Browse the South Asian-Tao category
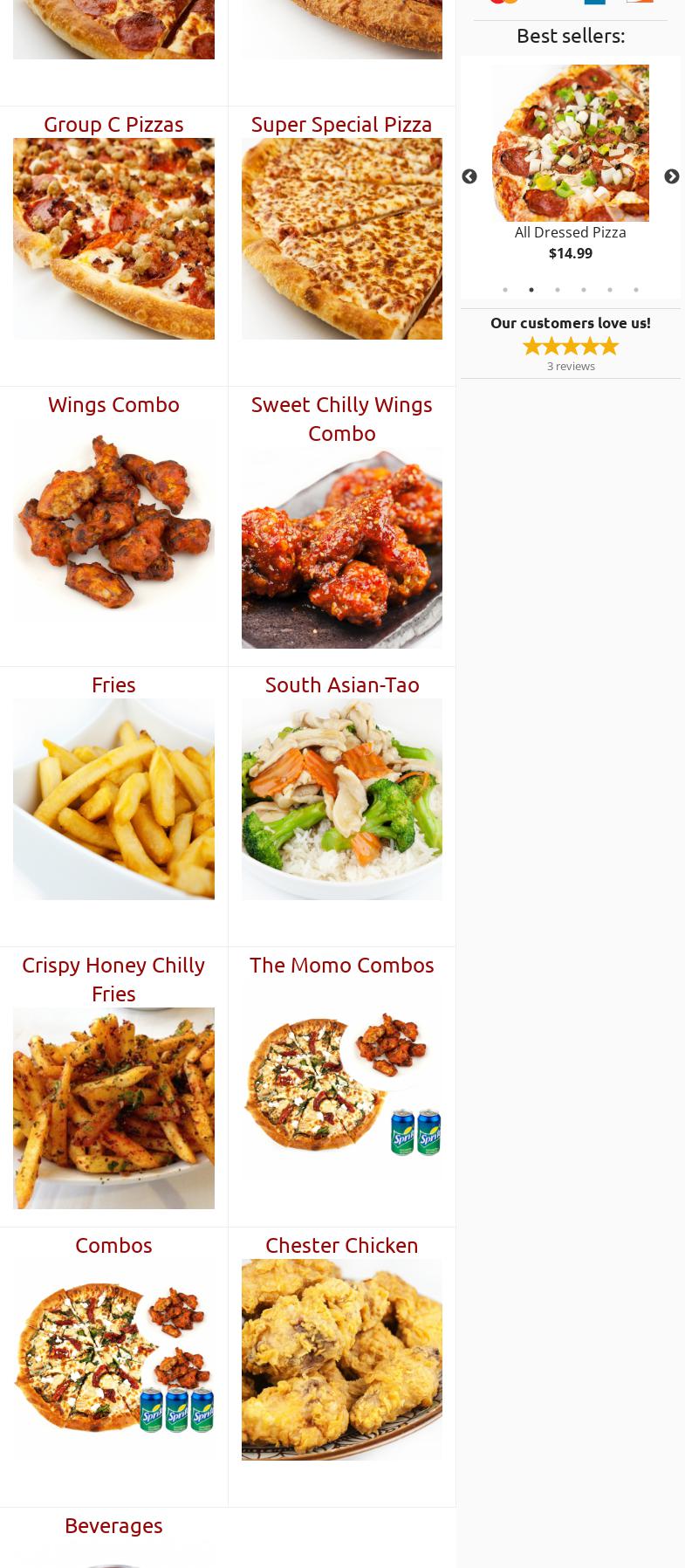685x1568 pixels. (x=341, y=685)
